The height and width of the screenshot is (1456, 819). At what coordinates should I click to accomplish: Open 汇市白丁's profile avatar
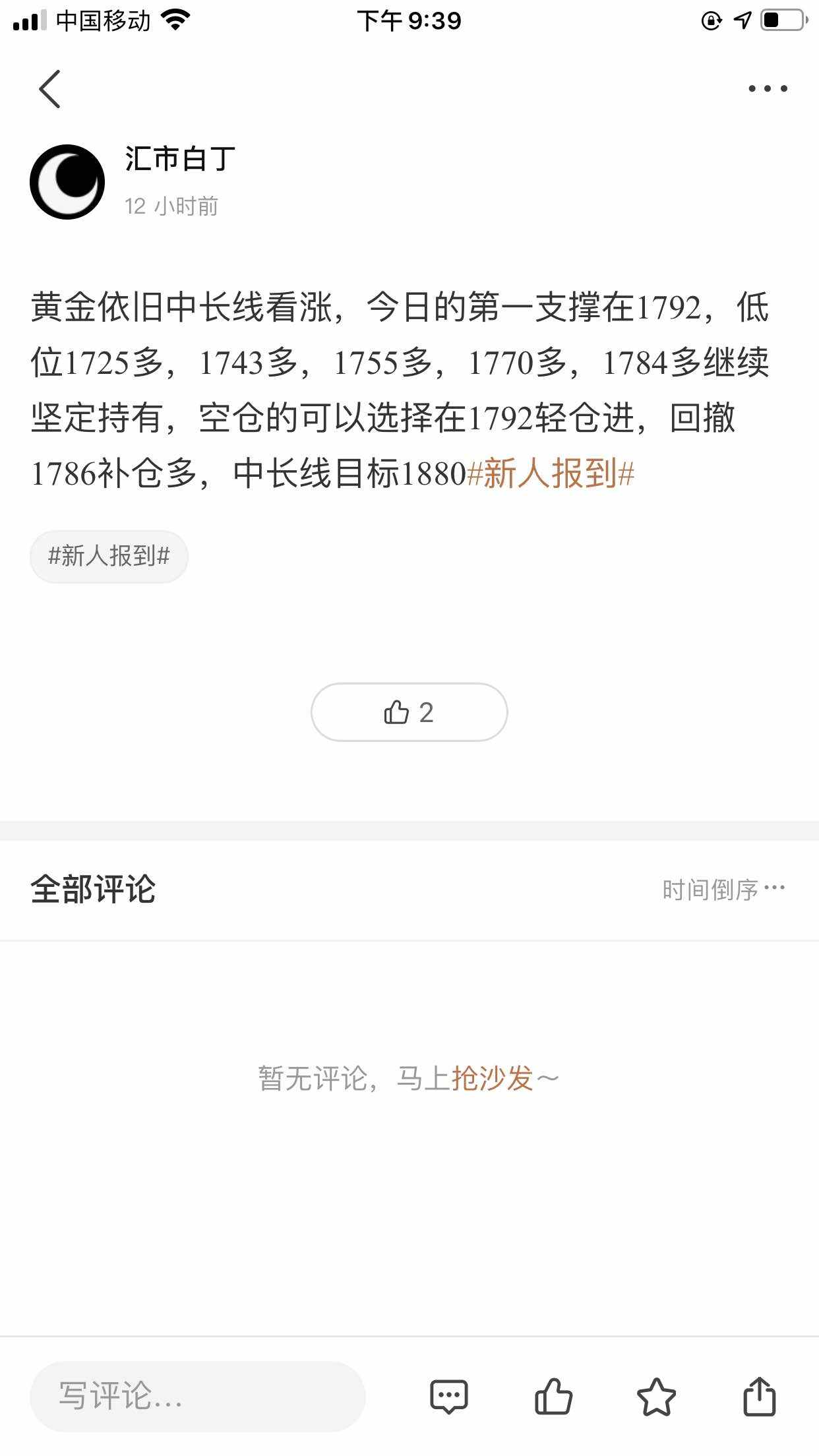(x=67, y=182)
